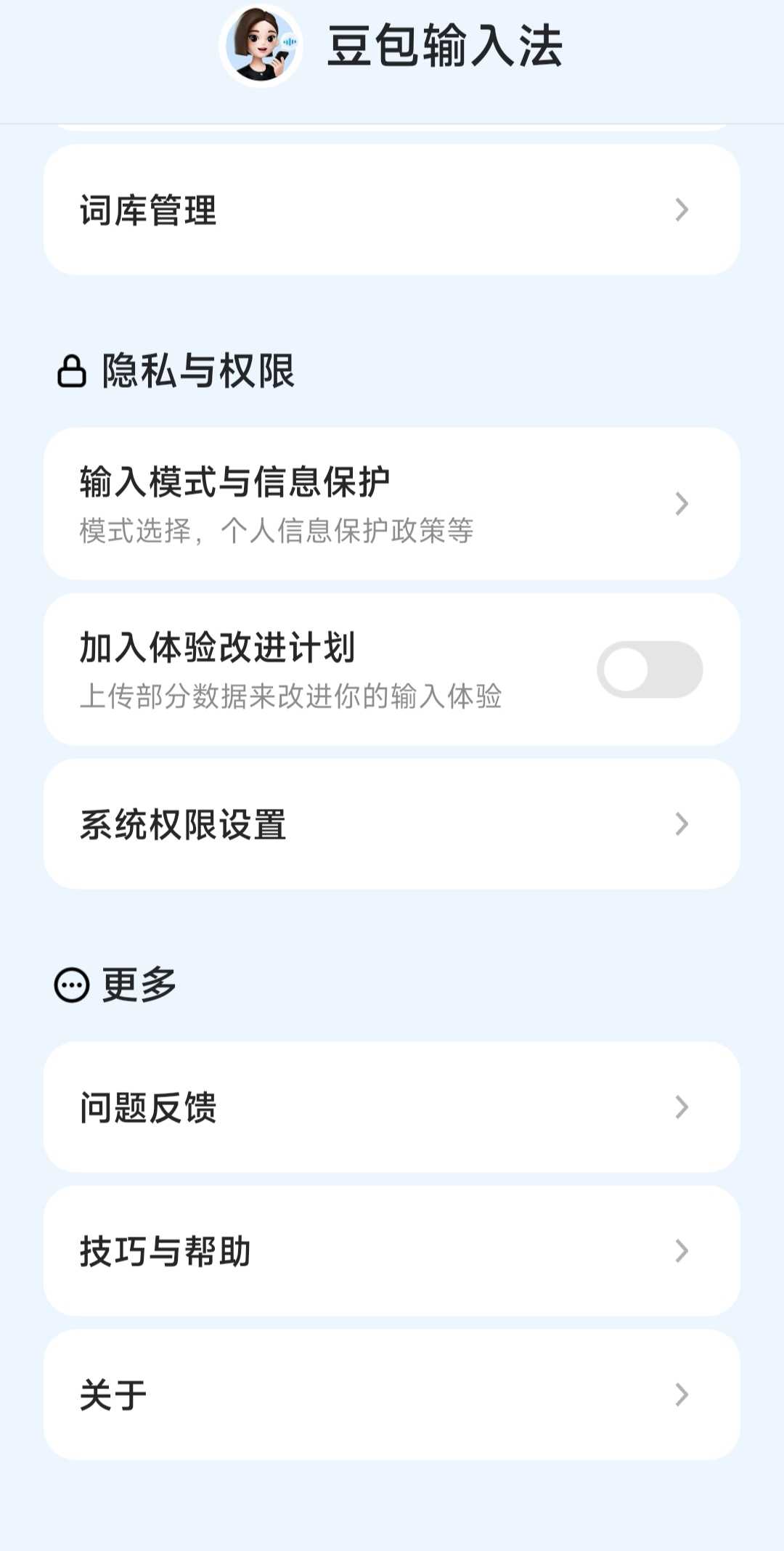Open 输入模式与信息保护 page
This screenshot has height=1551, width=784.
(392, 504)
